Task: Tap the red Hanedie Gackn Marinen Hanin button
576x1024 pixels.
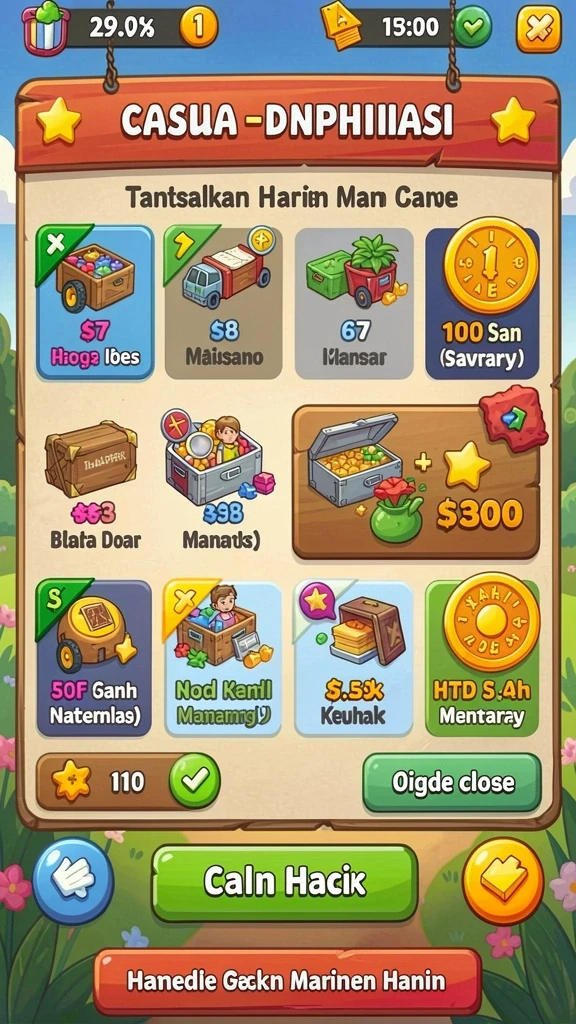Action: 287,981
